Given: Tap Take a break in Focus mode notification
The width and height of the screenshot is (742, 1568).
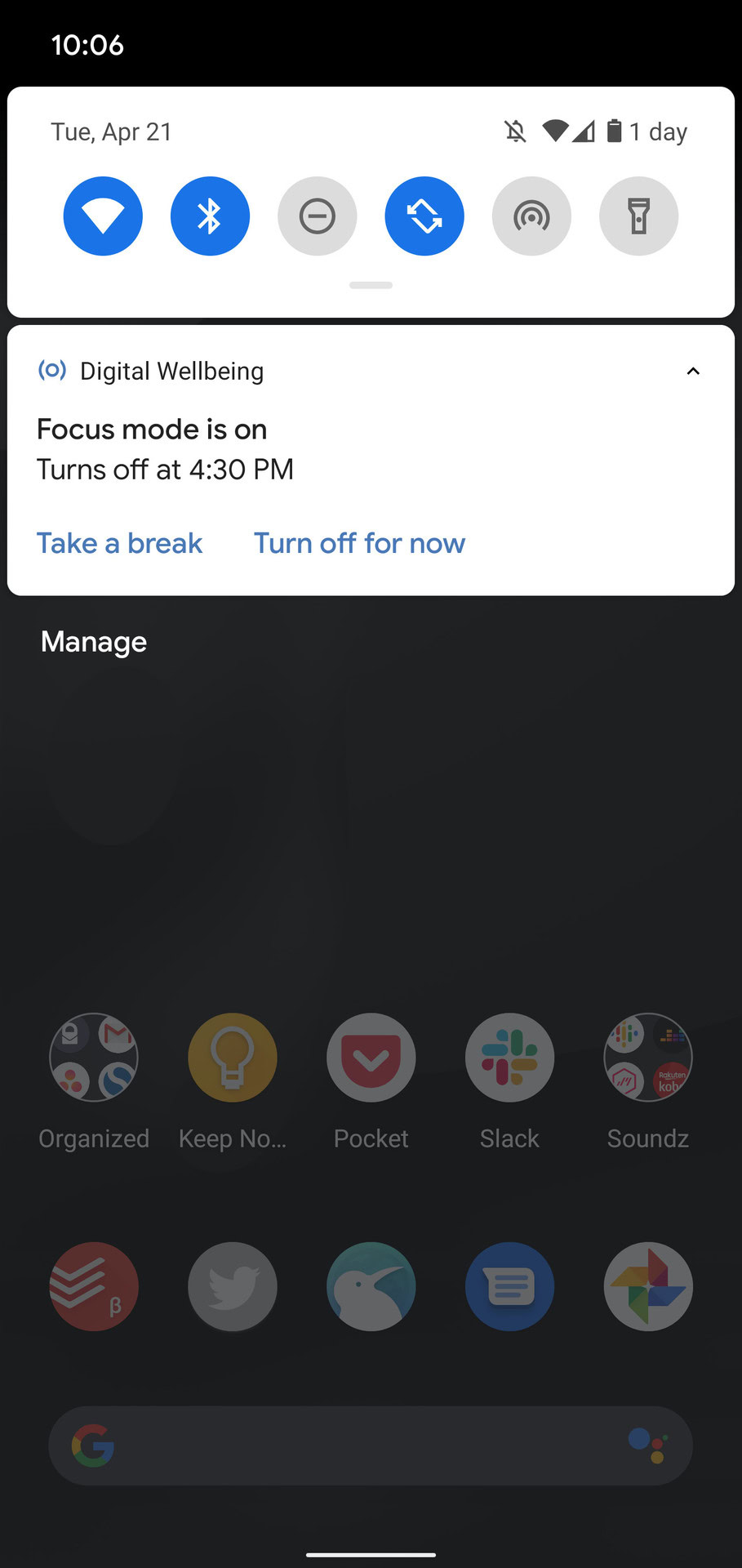Looking at the screenshot, I should [119, 543].
